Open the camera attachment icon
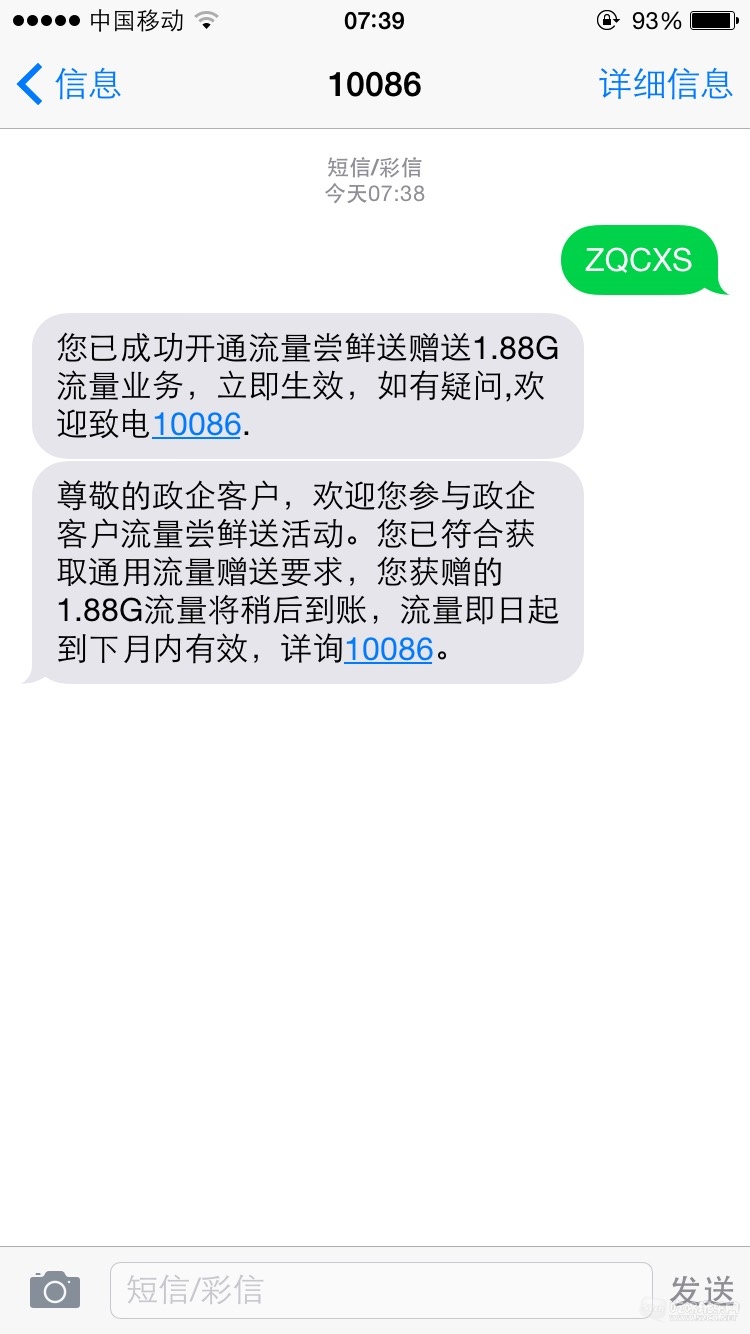 (55, 1290)
